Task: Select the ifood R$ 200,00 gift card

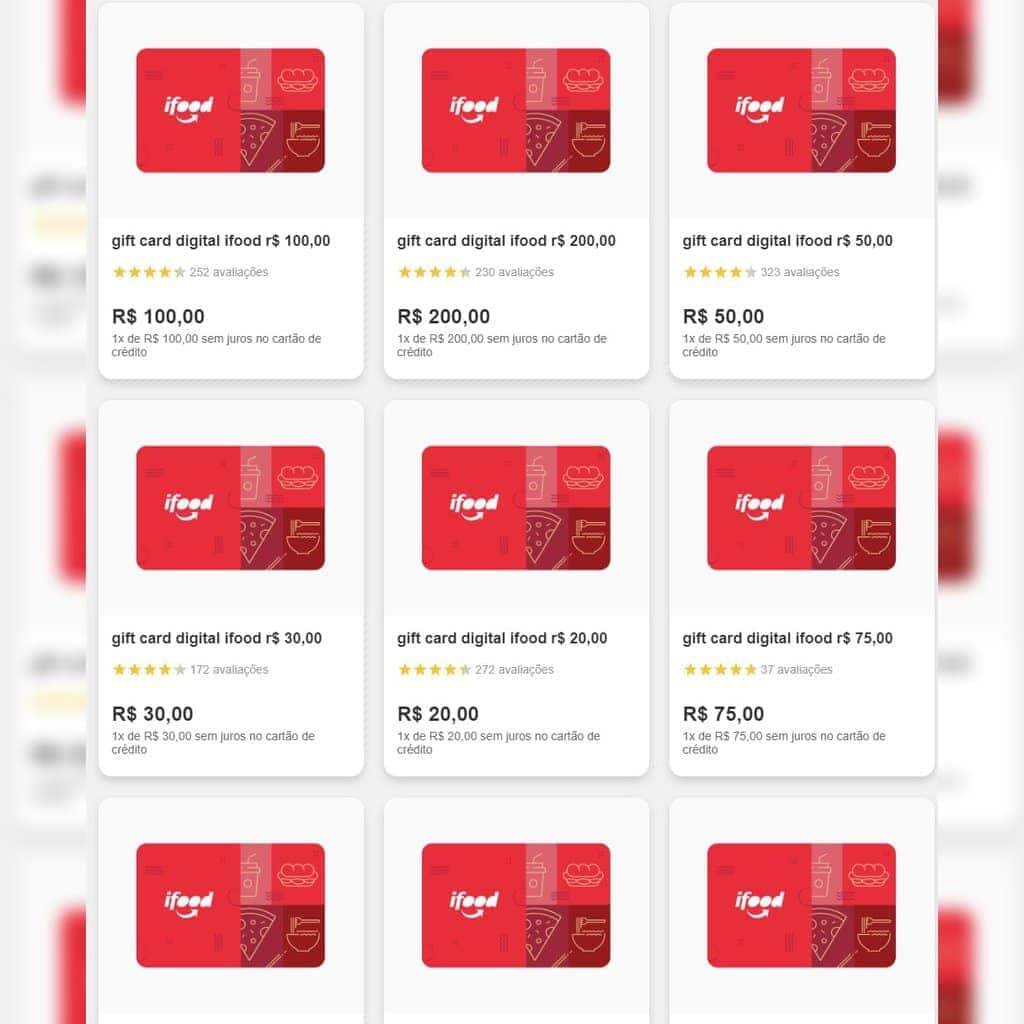Action: click(x=506, y=241)
